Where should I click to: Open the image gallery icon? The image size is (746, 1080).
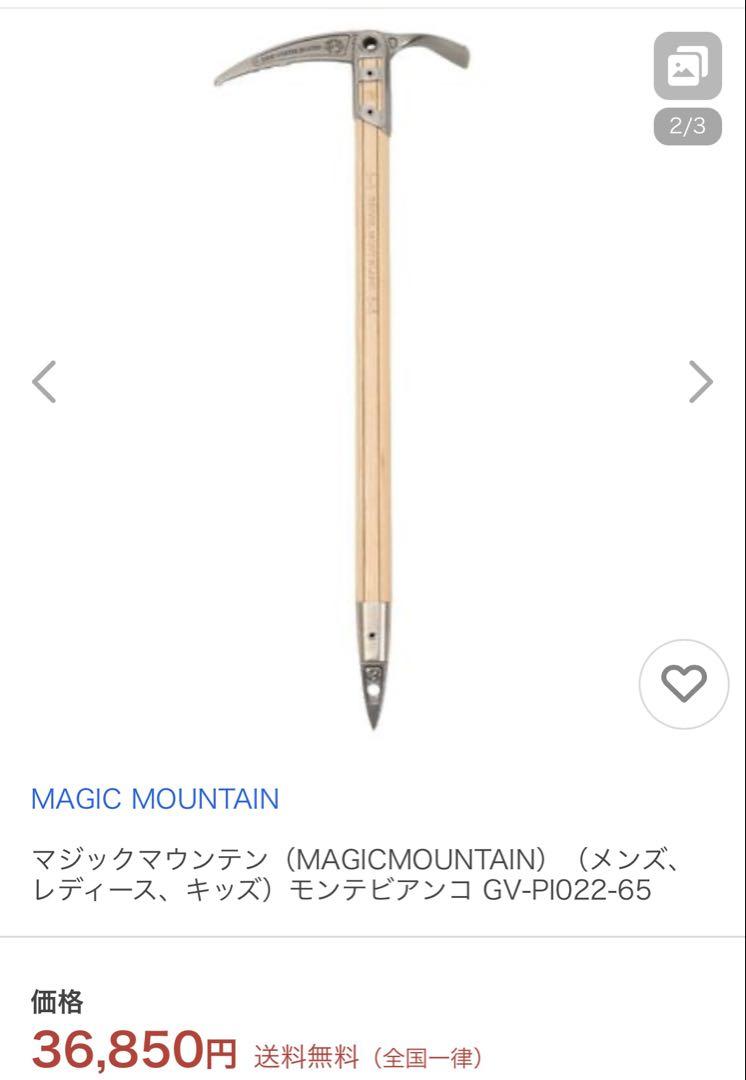pos(687,66)
